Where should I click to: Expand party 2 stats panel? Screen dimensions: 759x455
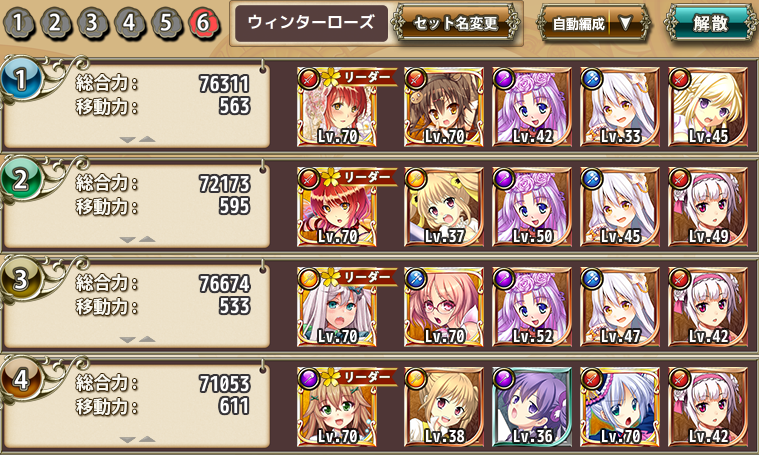click(138, 239)
